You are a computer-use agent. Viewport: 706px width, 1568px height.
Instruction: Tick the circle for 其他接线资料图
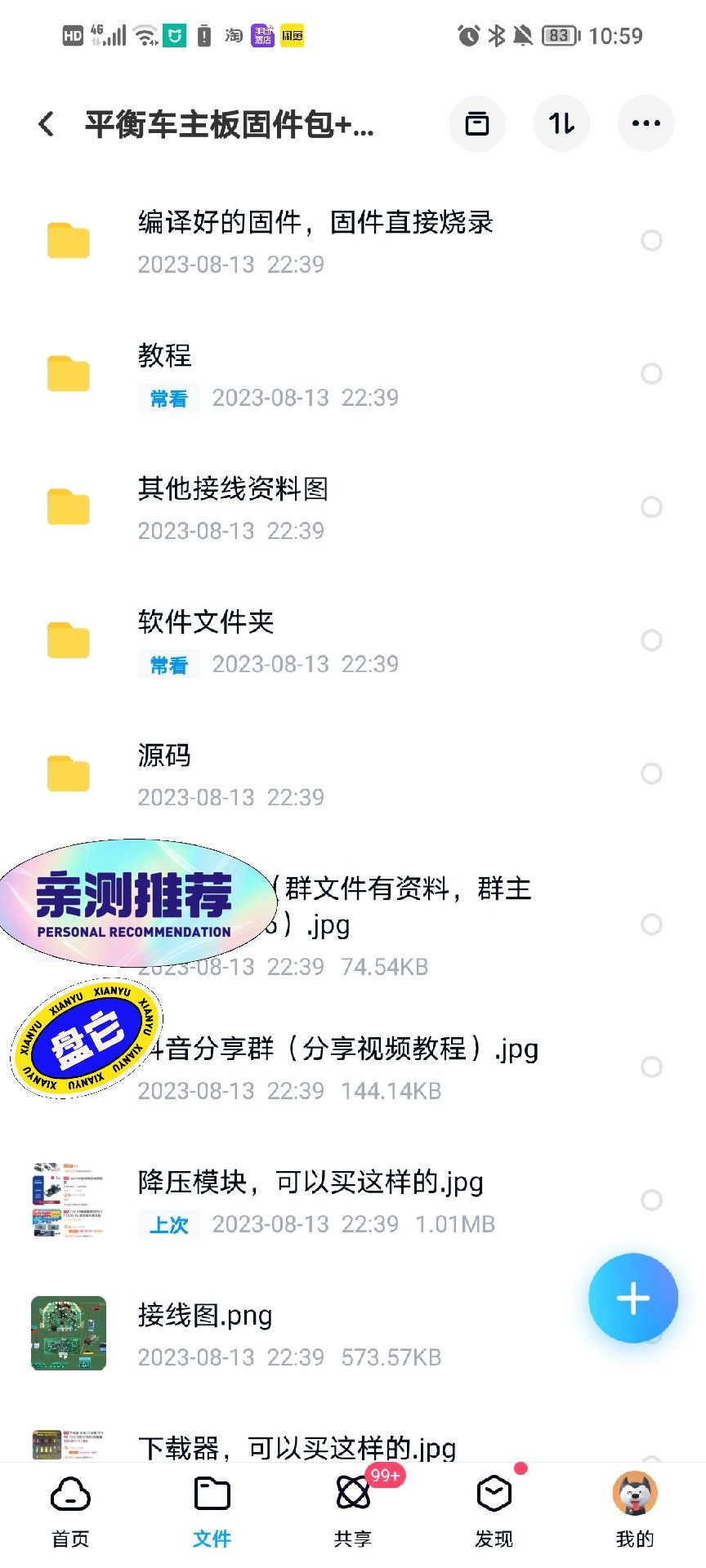[651, 507]
